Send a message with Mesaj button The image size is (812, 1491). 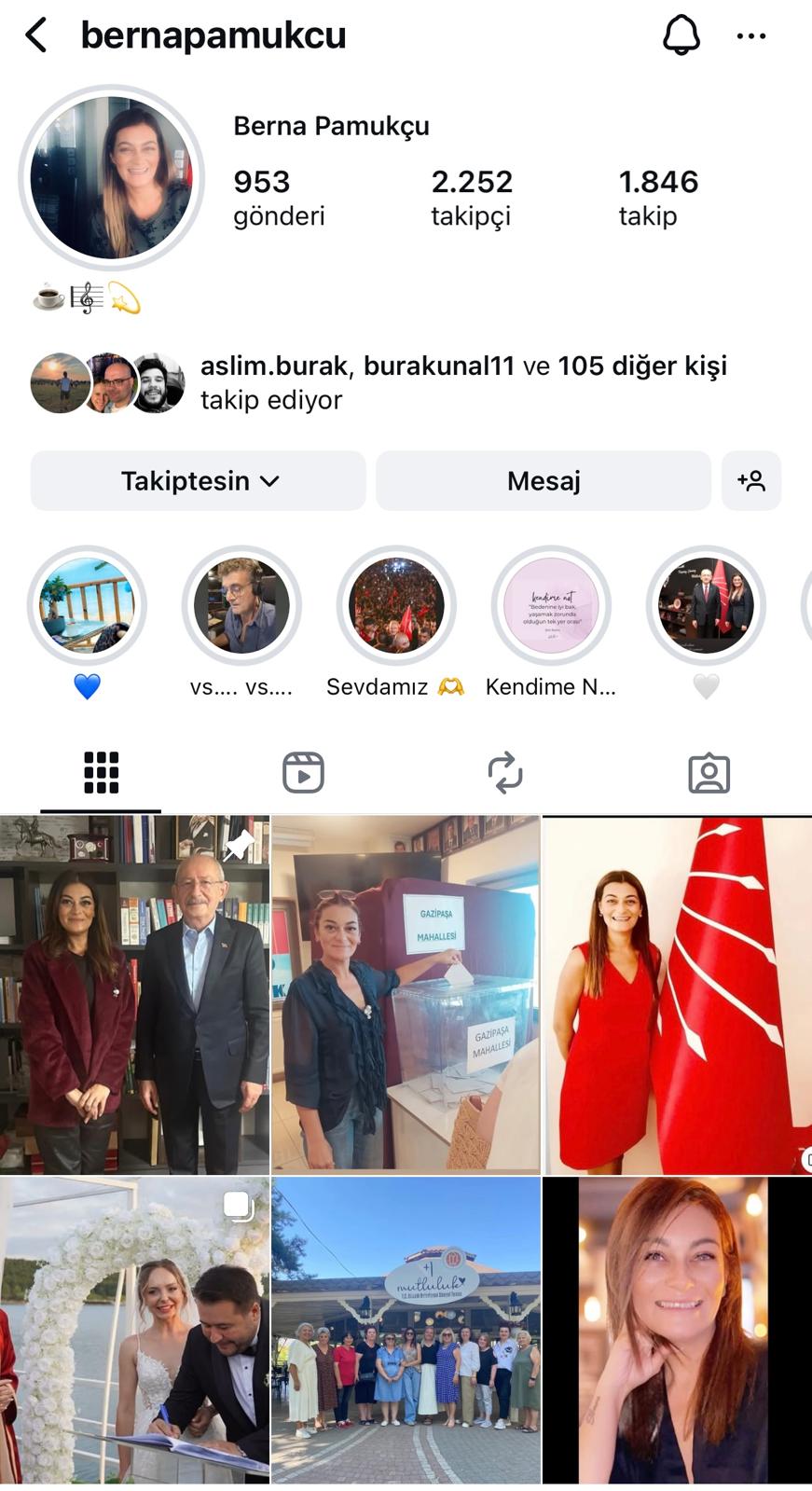(x=543, y=481)
